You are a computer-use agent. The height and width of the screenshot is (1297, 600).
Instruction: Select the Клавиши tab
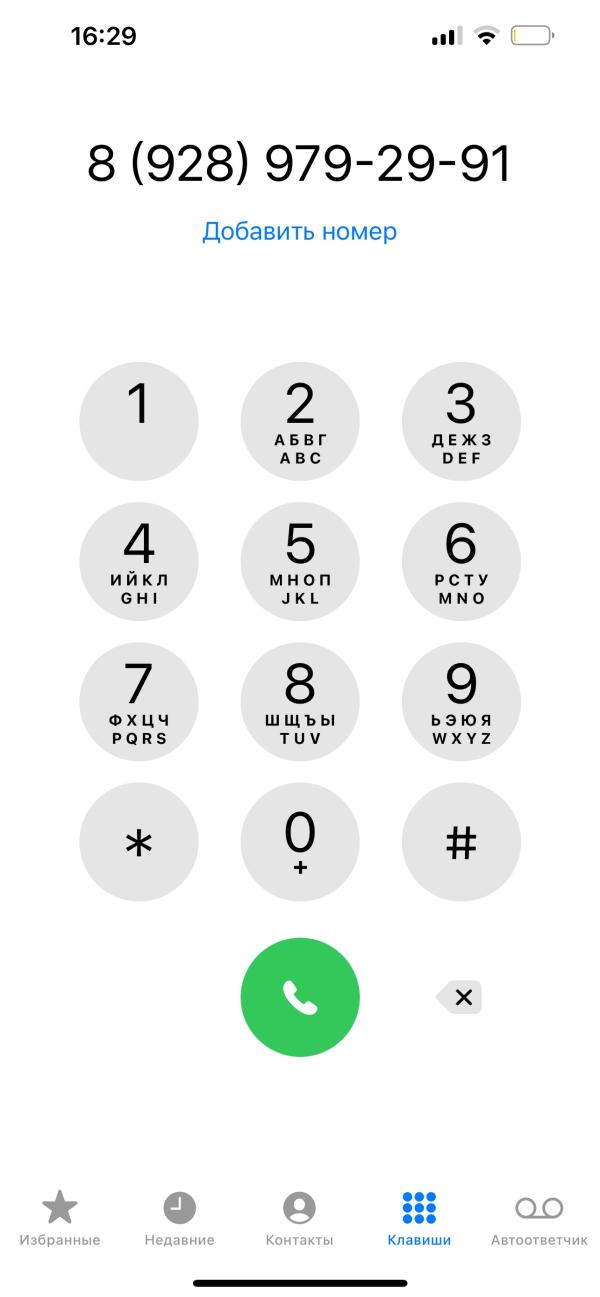click(x=419, y=1219)
